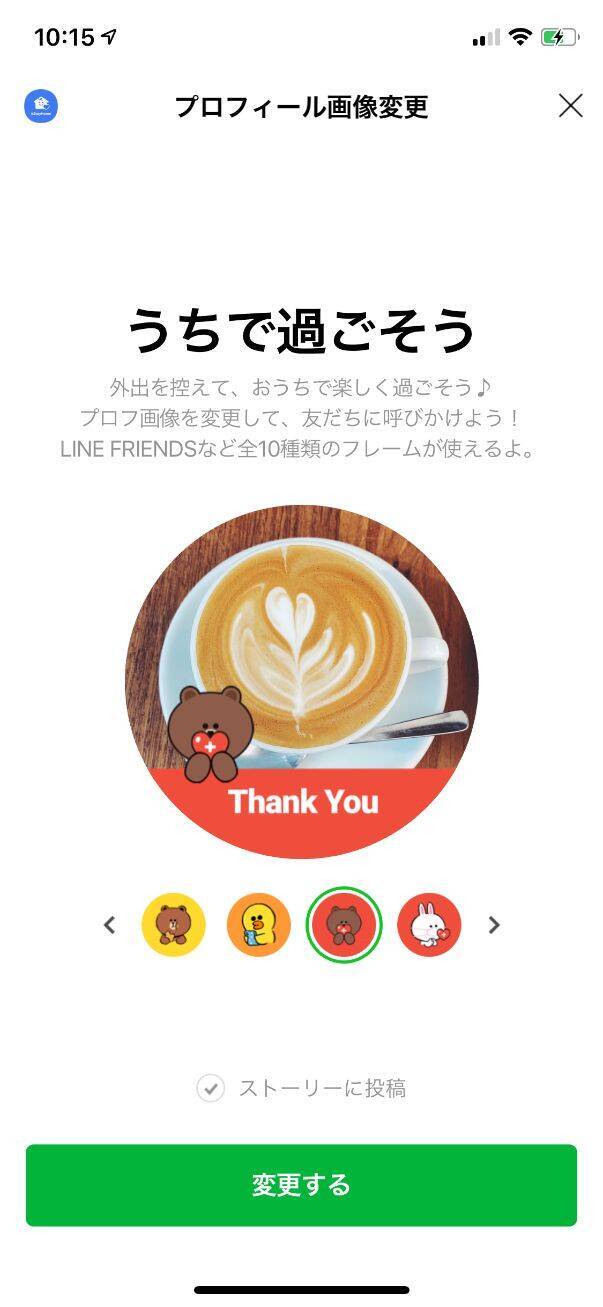The width and height of the screenshot is (603, 1307).
Task: Toggle the ストーリーに投稿 checkbox
Action: tap(210, 1088)
